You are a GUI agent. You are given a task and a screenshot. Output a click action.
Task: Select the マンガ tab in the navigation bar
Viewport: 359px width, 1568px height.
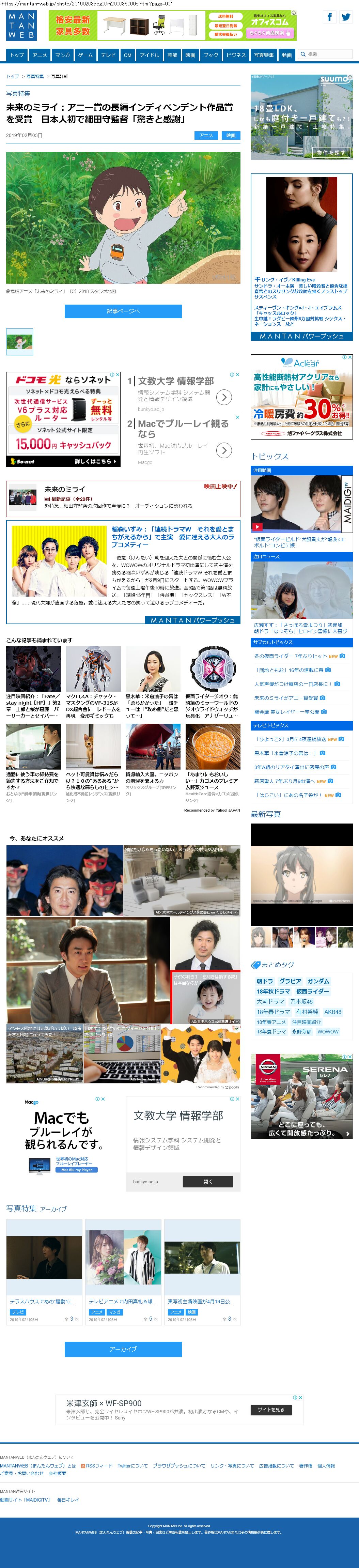tap(62, 55)
